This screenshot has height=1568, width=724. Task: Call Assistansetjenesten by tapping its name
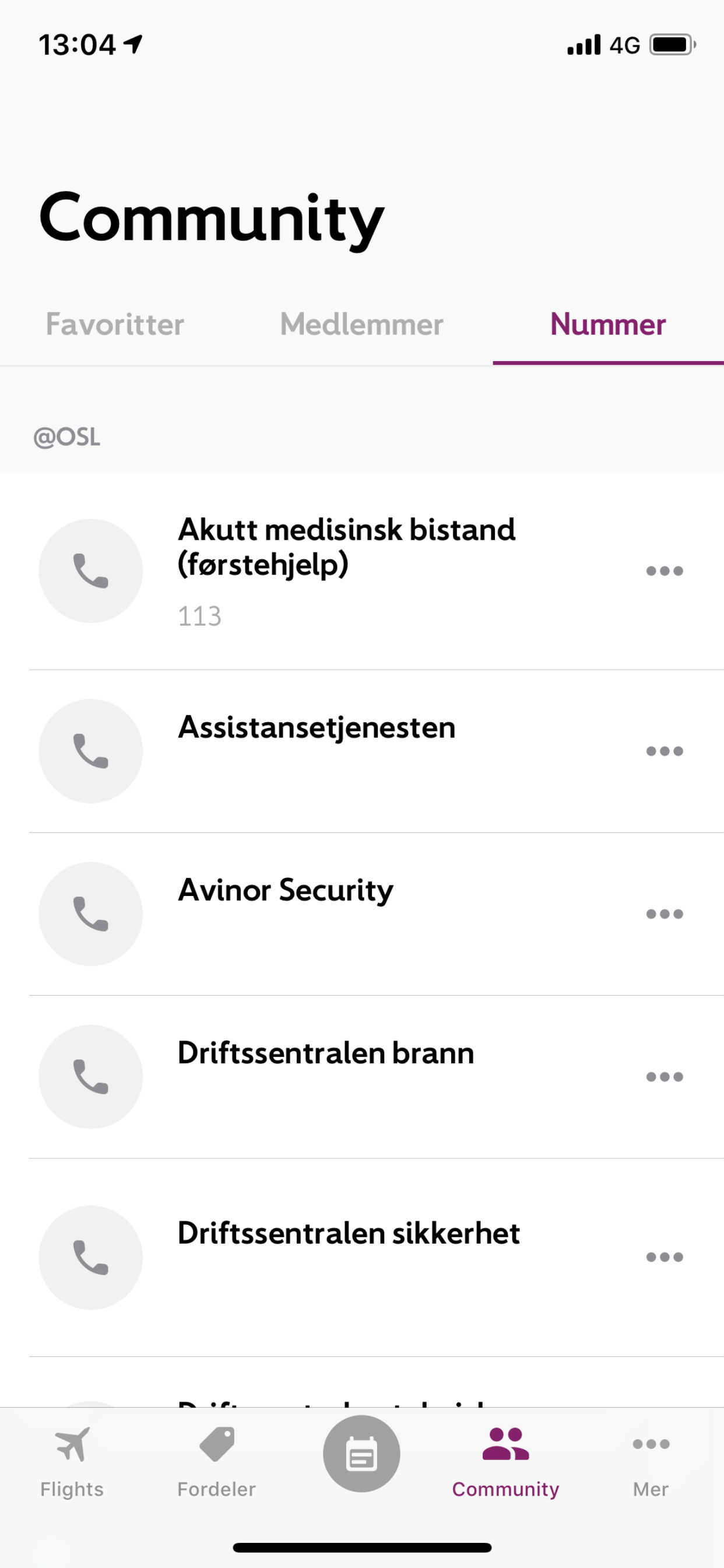[317, 727]
